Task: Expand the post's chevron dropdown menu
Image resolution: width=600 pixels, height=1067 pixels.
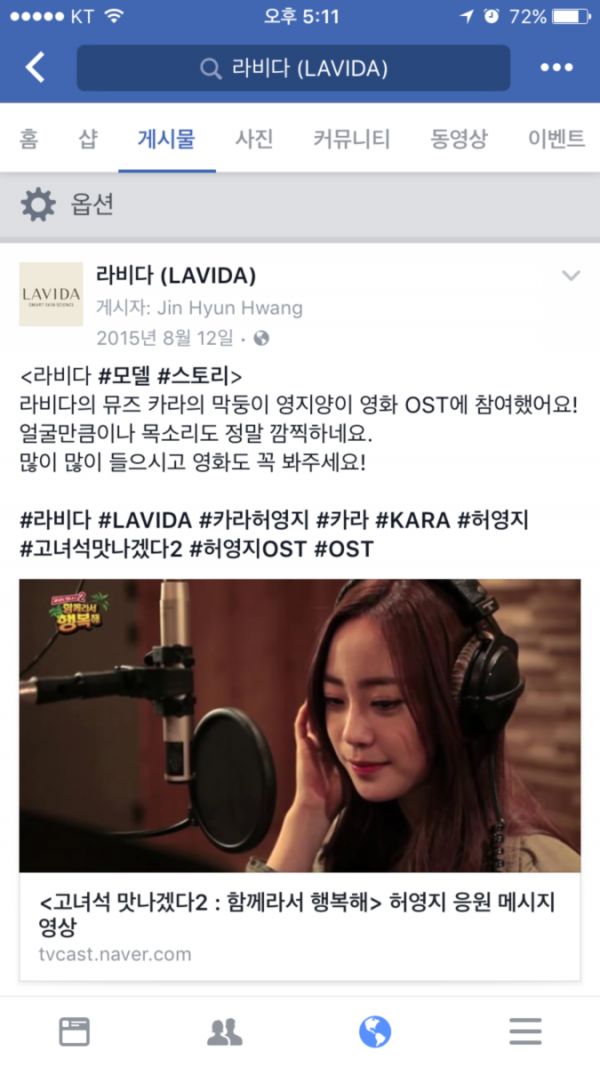Action: [570, 275]
